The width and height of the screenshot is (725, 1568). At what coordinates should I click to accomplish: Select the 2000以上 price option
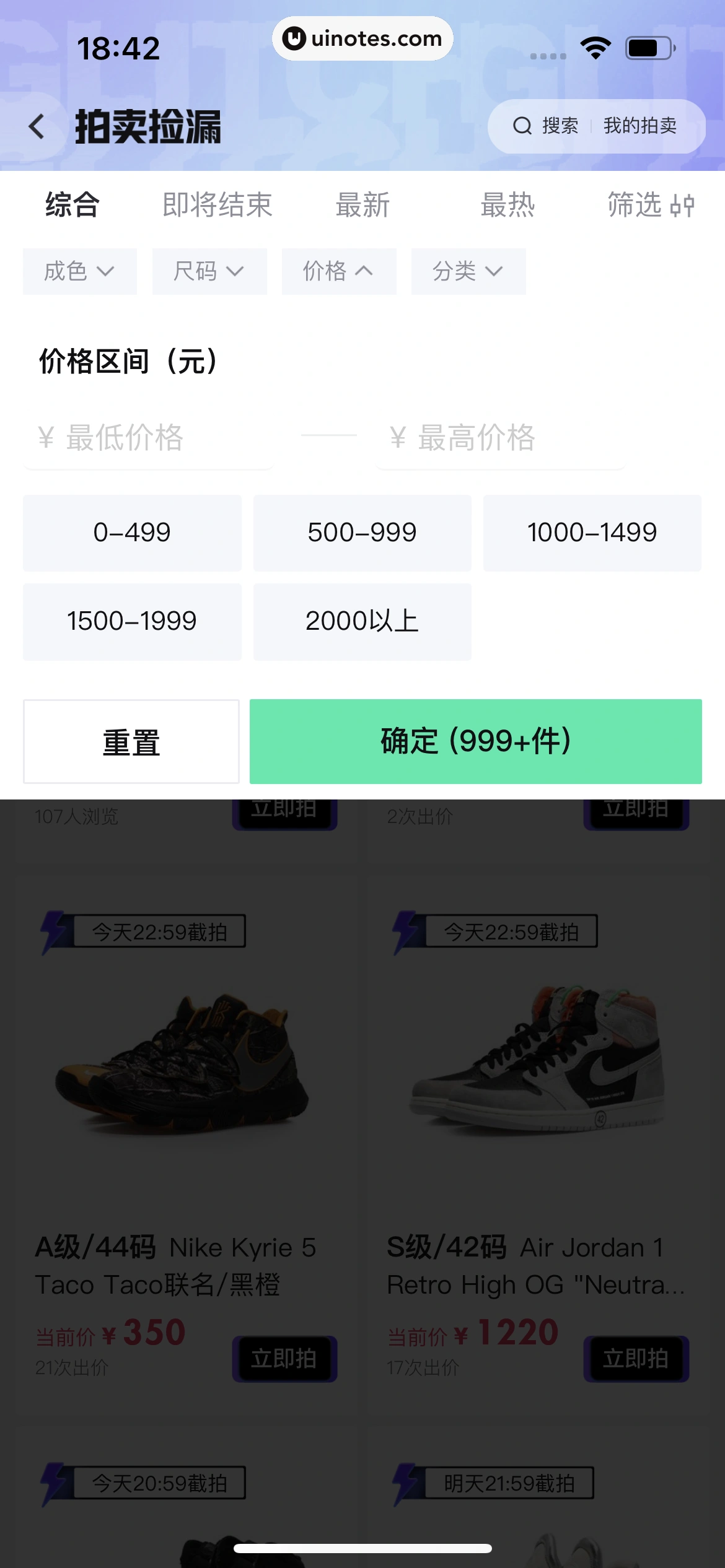[362, 621]
